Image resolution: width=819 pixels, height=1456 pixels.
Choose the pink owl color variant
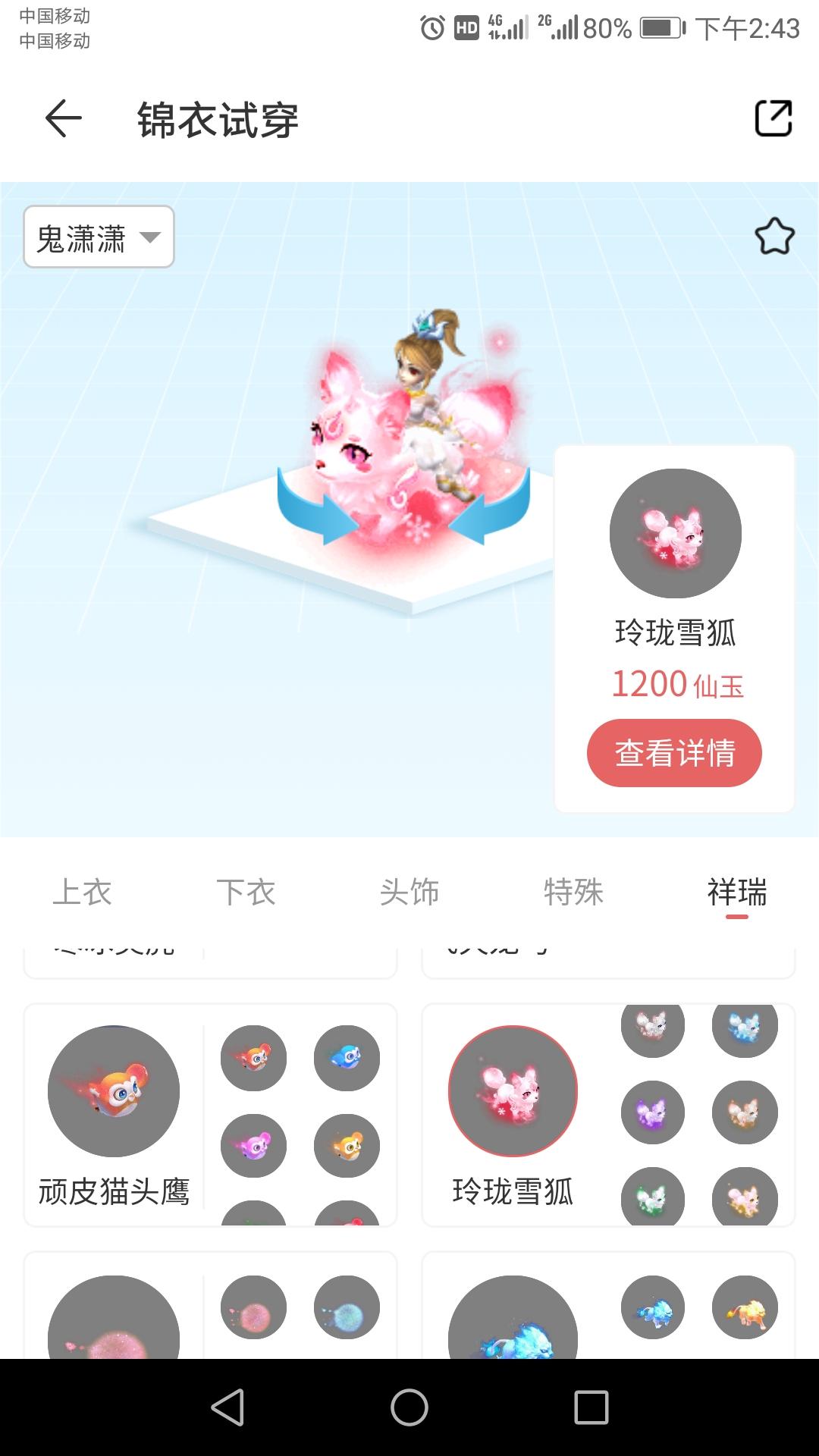pyautogui.click(x=253, y=1145)
